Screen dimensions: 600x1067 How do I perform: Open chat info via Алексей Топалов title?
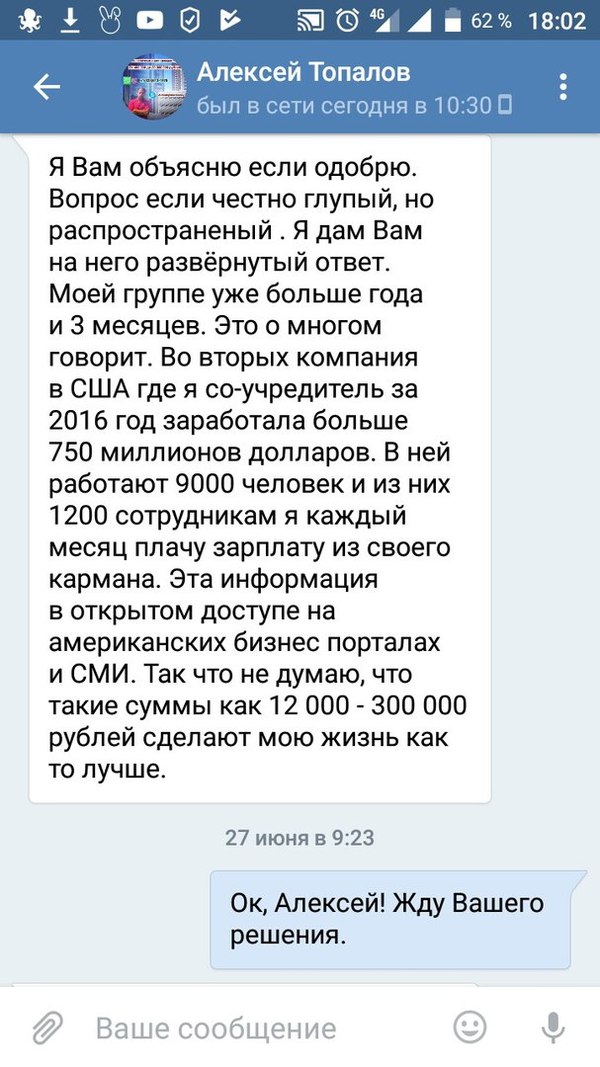pos(303,72)
